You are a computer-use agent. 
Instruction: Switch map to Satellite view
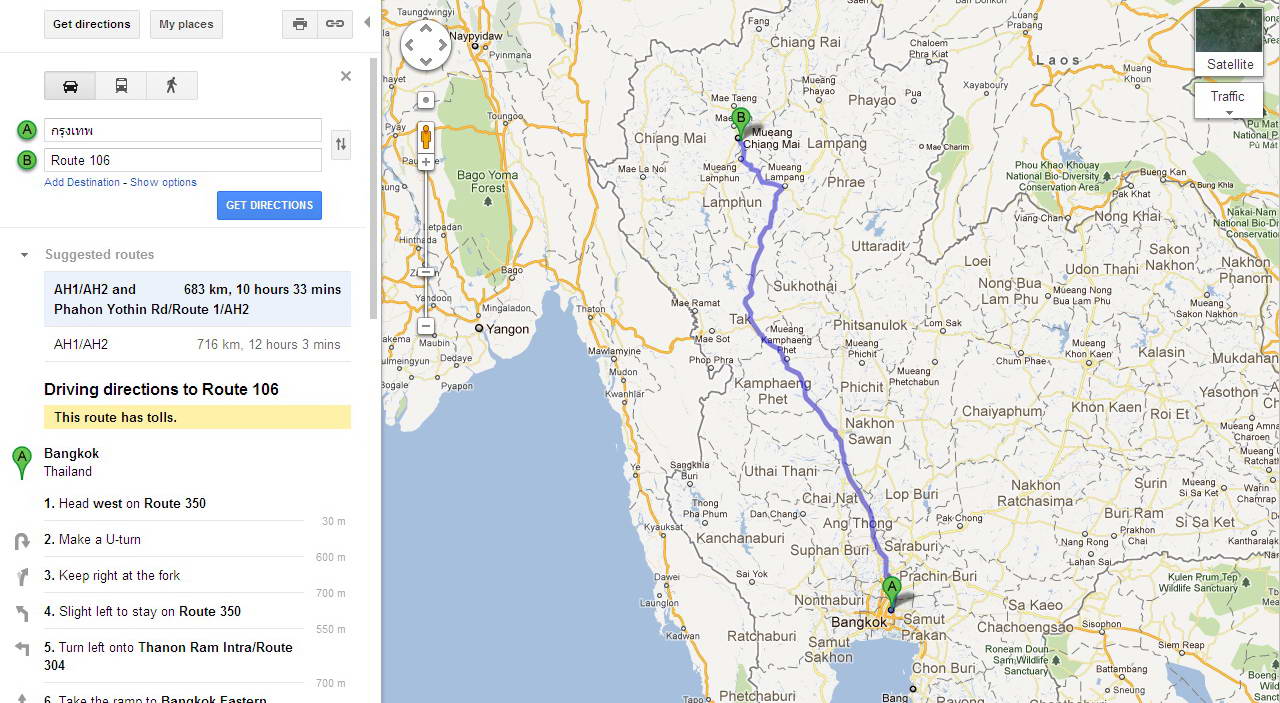point(1229,43)
